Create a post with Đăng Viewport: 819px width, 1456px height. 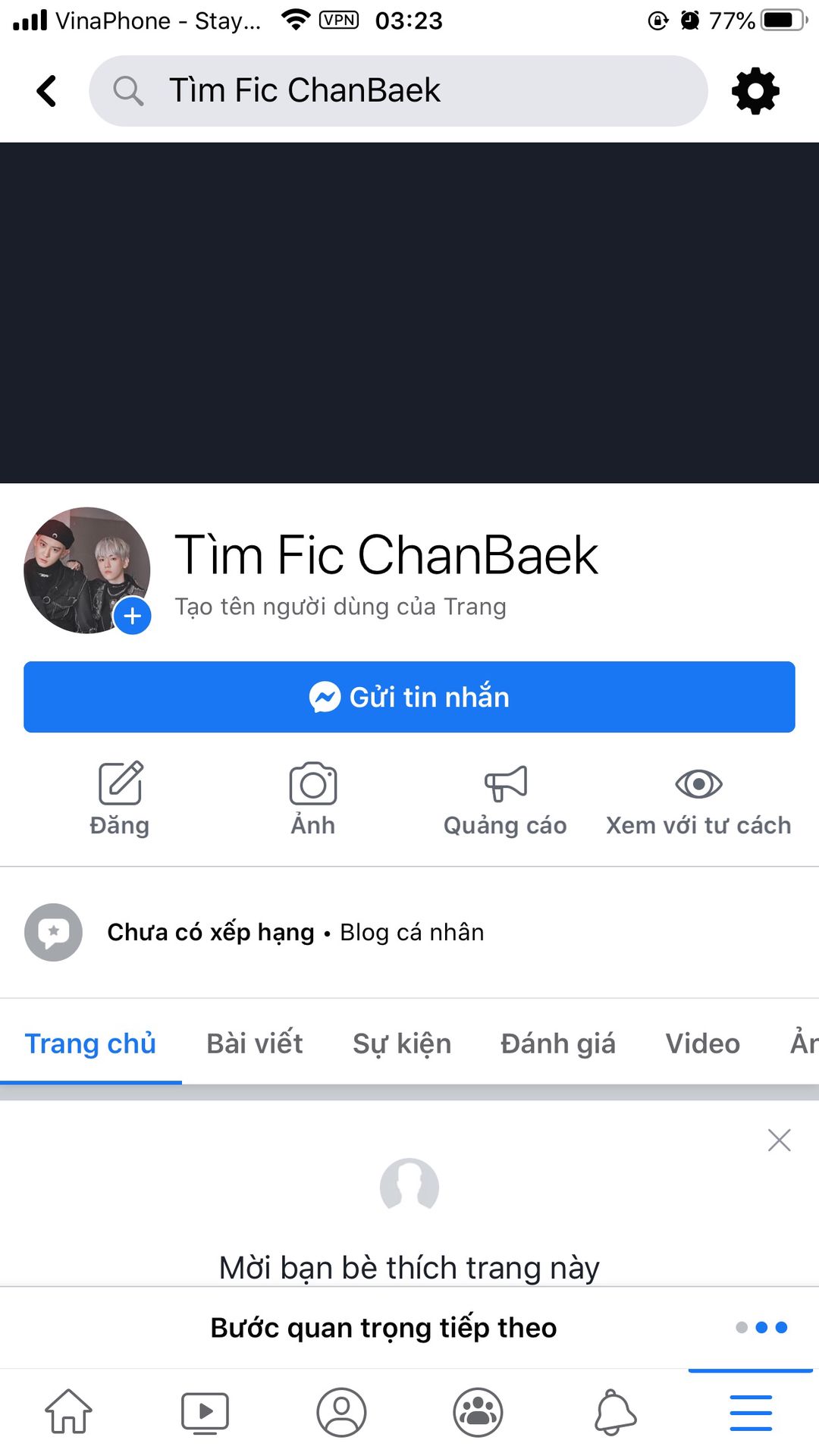click(120, 799)
